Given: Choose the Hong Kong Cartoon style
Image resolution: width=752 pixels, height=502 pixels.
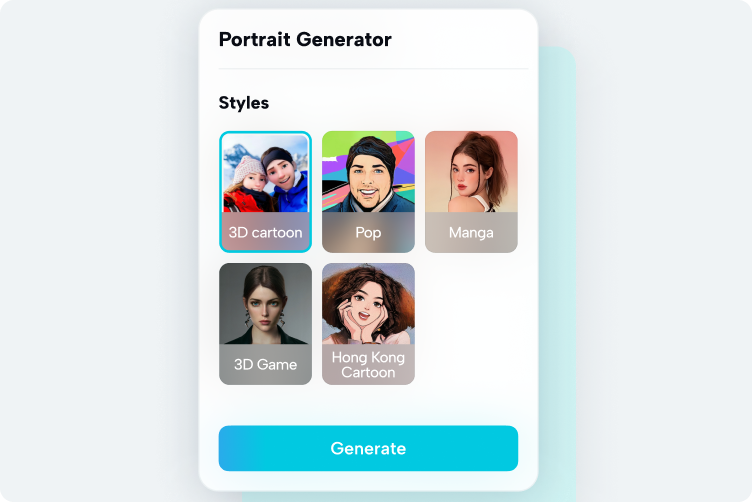Looking at the screenshot, I should tap(368, 324).
